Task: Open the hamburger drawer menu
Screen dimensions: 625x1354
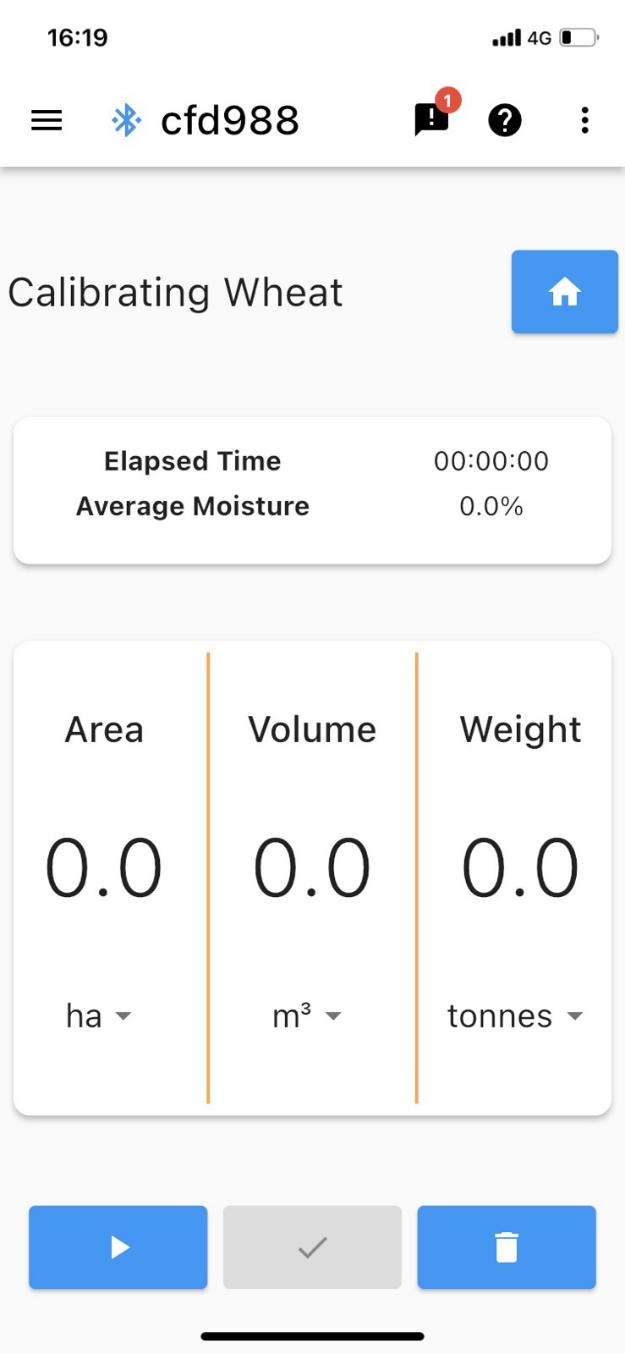Action: [x=47, y=121]
